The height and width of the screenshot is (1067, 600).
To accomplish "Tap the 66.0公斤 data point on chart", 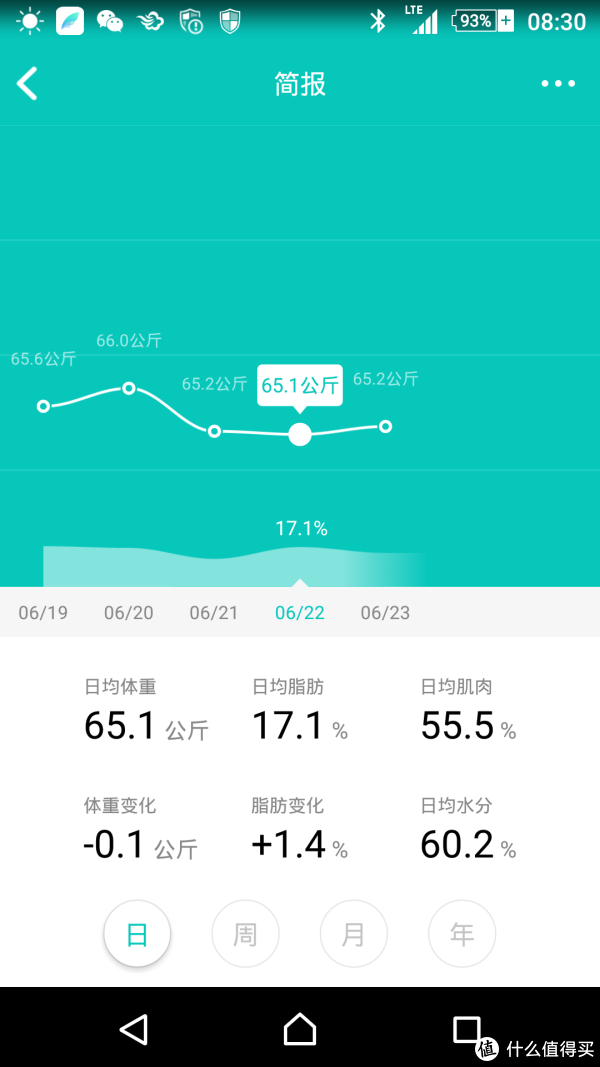I will click(129, 388).
